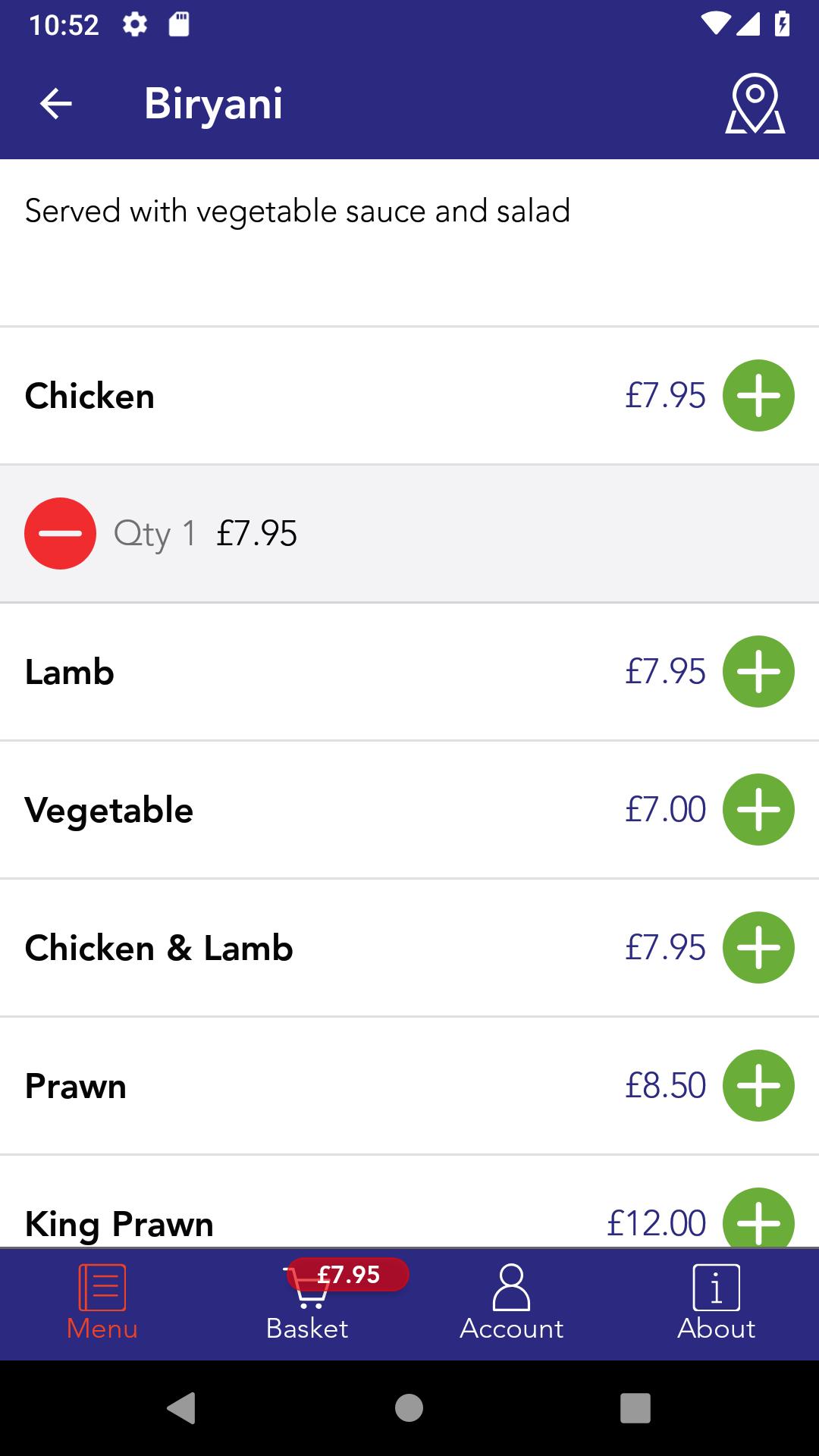Add Prawn biryani to basket
The width and height of the screenshot is (819, 1456).
coord(758,1085)
